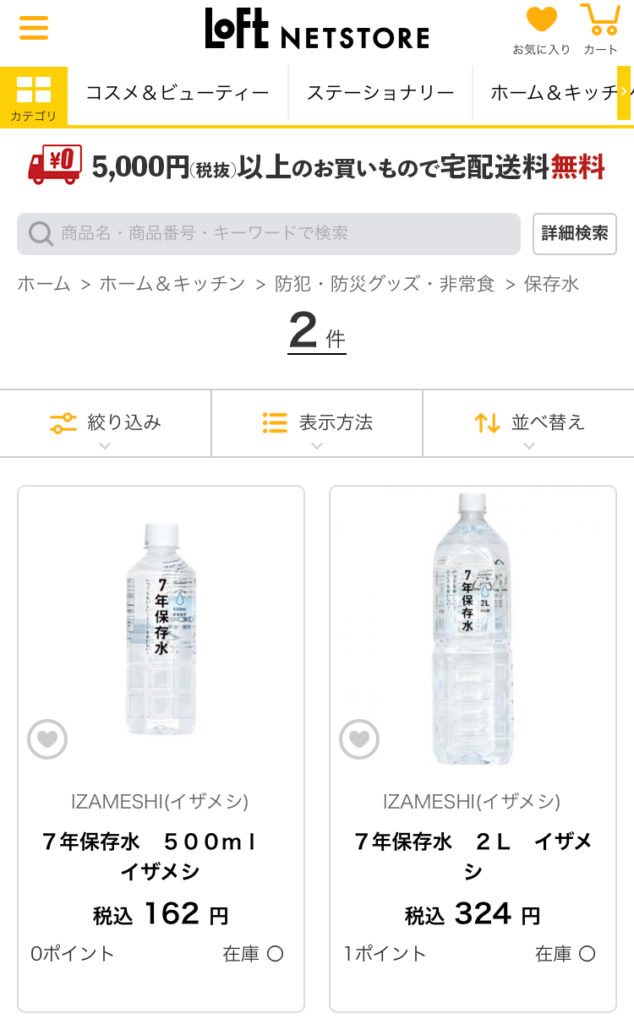Open ホーム&キッチン breadcrumb link
Screen dimensions: 634x1024
172,284
